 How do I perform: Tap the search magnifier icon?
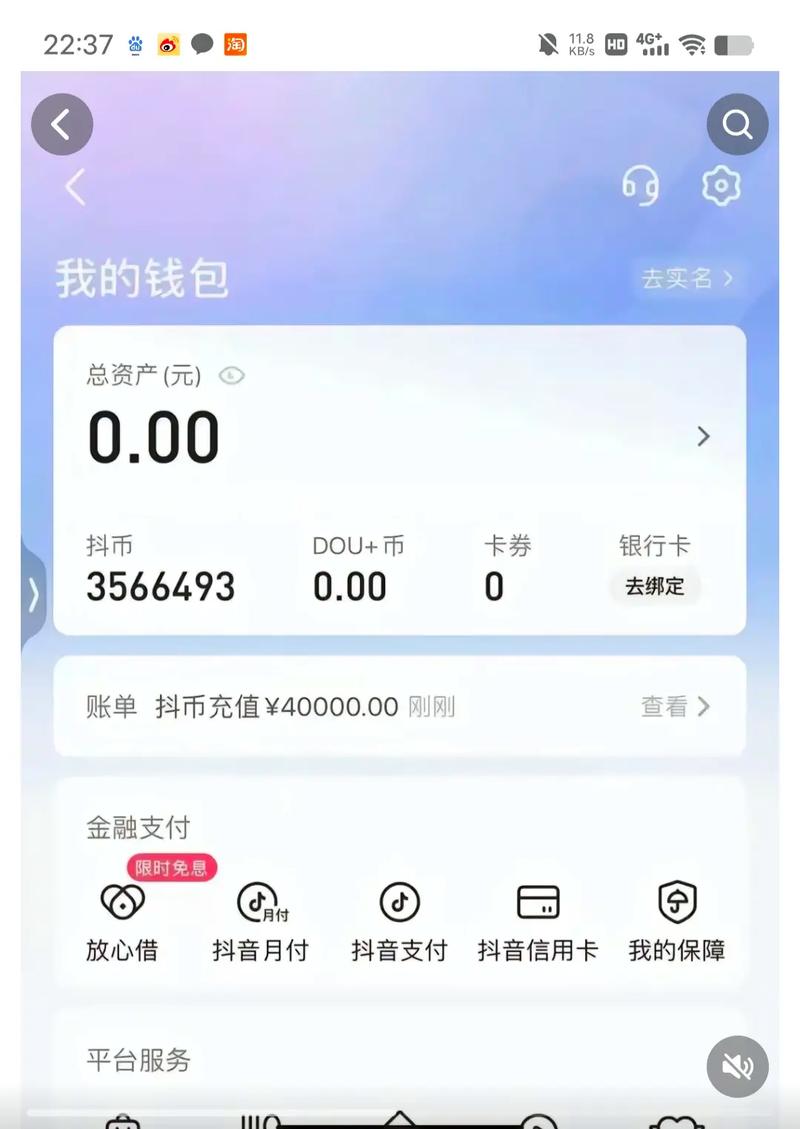coord(737,124)
